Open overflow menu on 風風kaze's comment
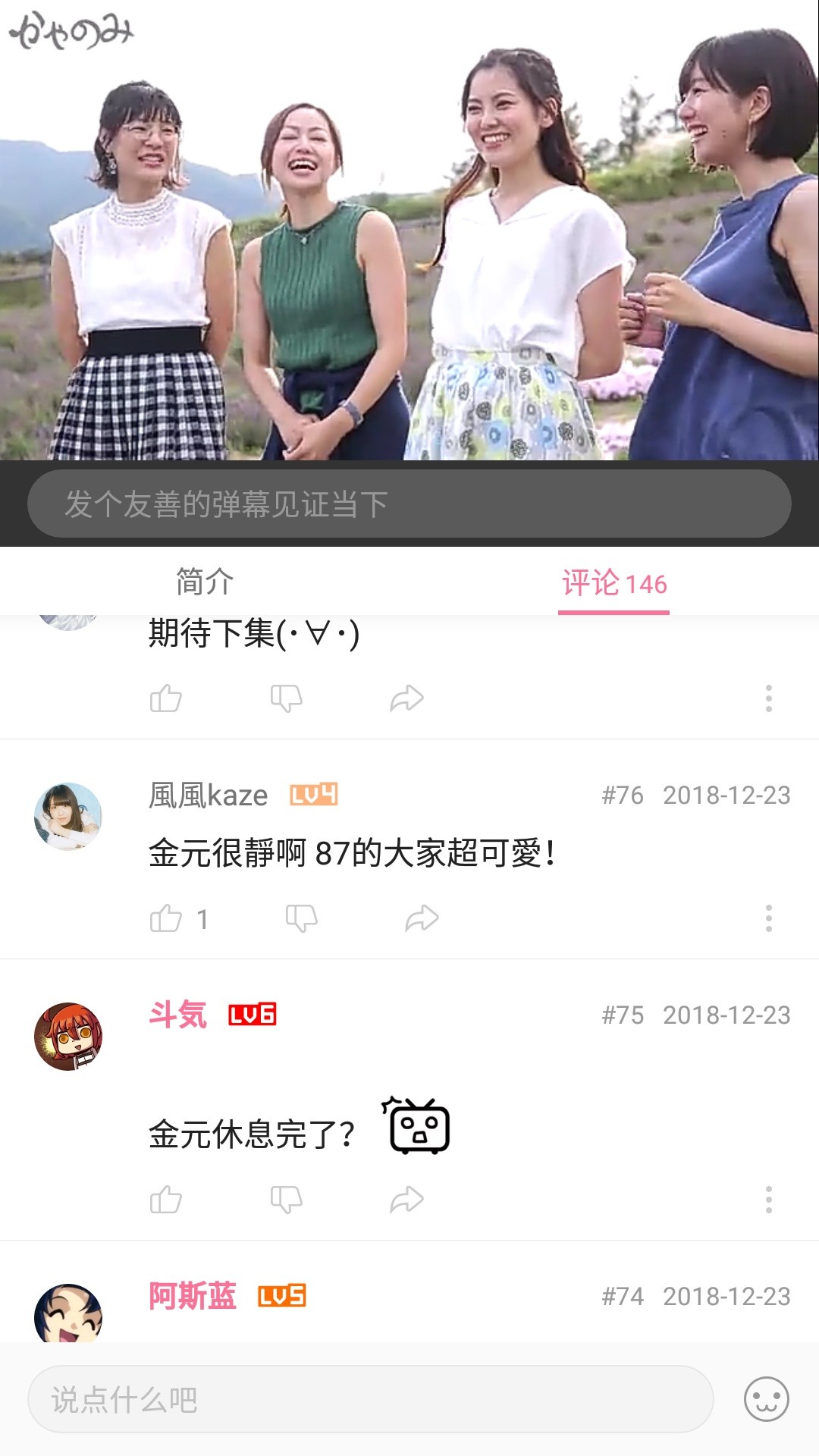This screenshot has width=819, height=1456. tap(768, 918)
